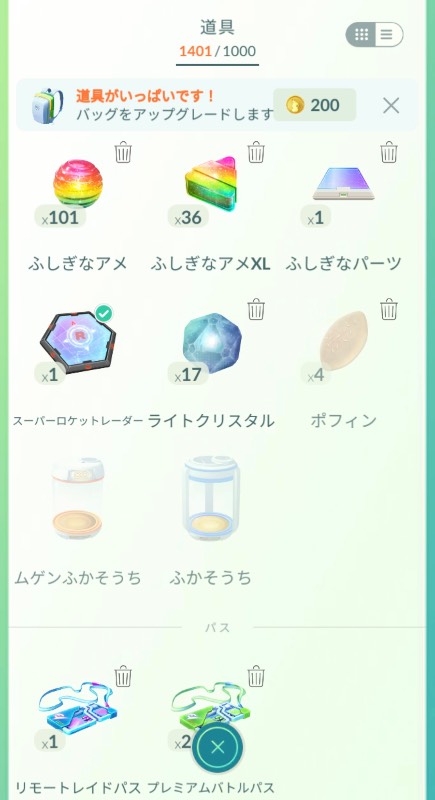
Task: Discard ライトクリスタル via its trash icon
Action: tap(256, 309)
